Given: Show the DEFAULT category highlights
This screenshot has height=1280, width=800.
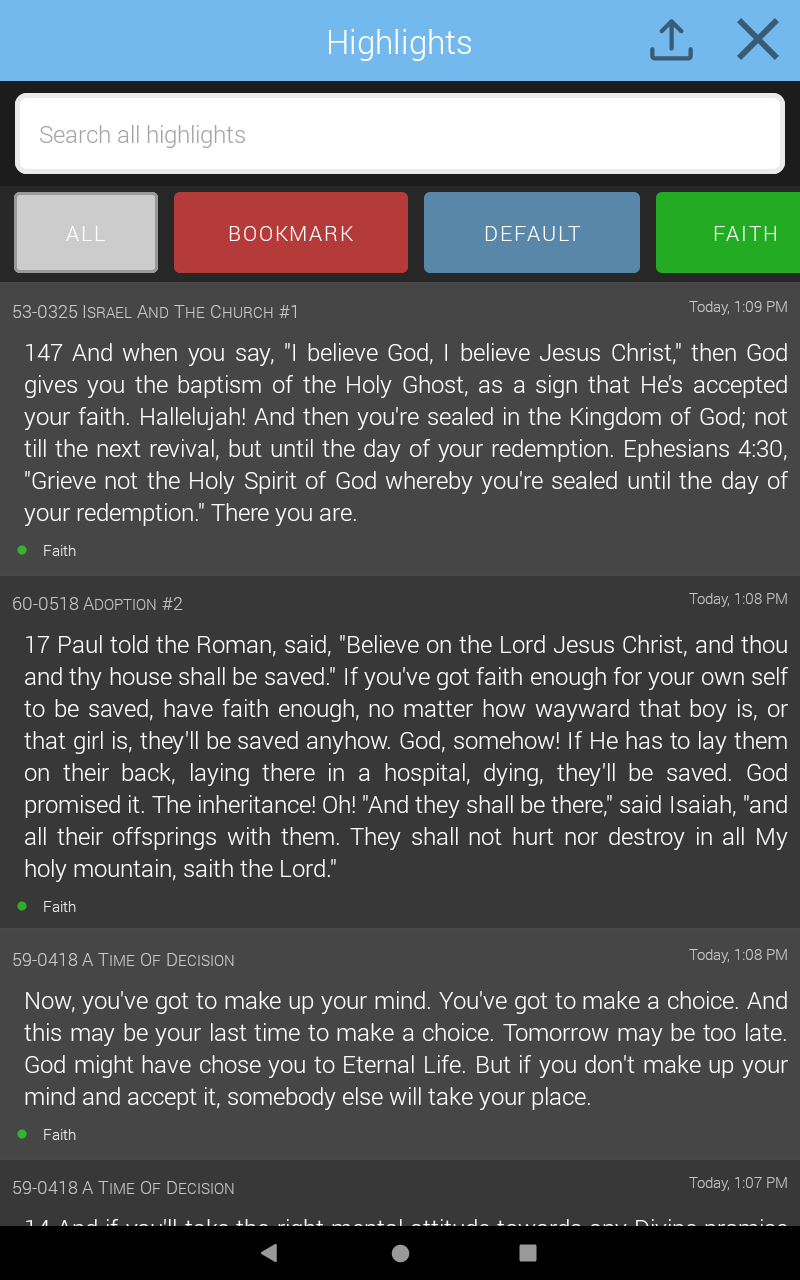Looking at the screenshot, I should coord(532,233).
